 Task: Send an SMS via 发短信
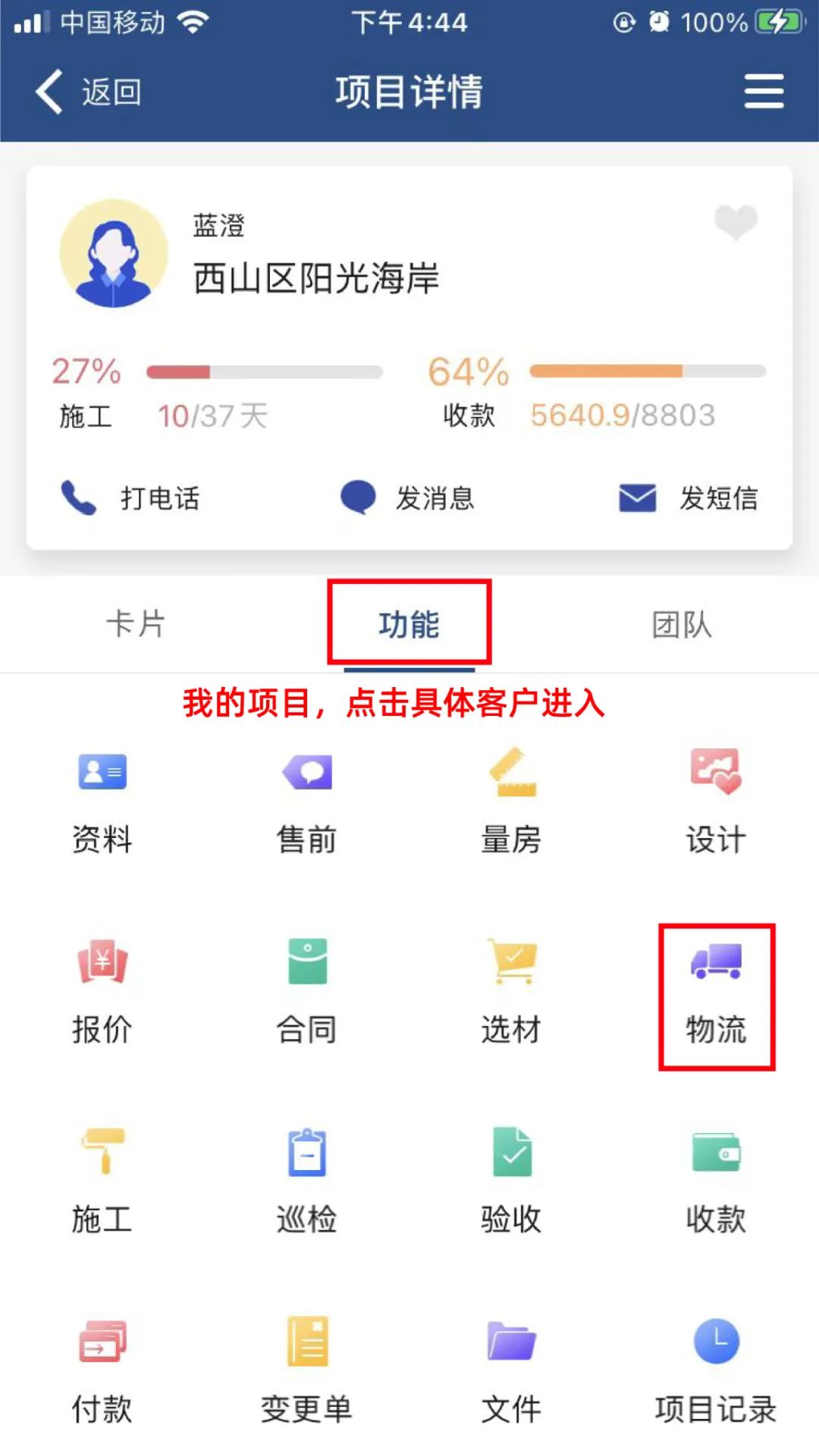pyautogui.click(x=689, y=498)
